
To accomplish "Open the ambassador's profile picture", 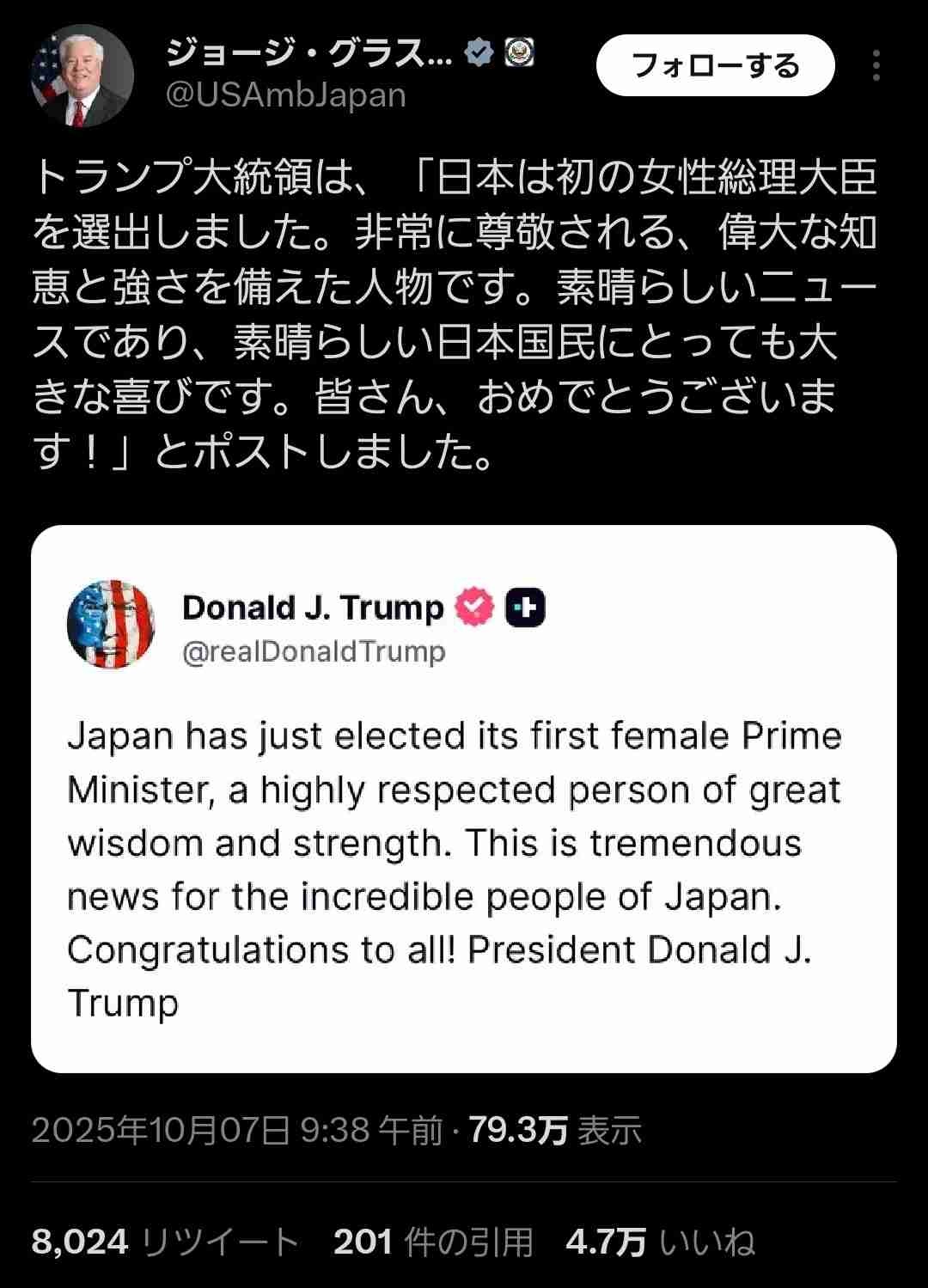I will 82,76.
